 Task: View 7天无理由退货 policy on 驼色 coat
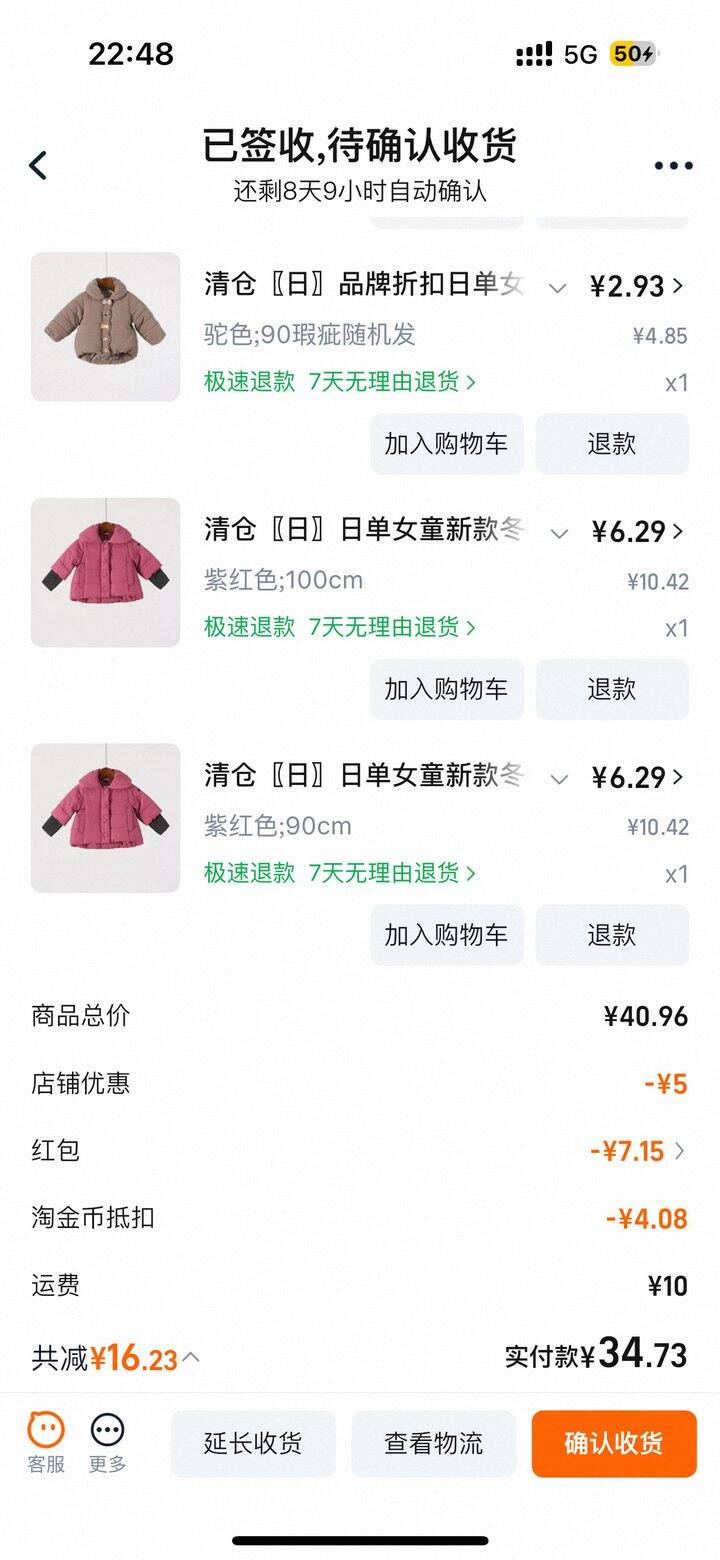[392, 381]
